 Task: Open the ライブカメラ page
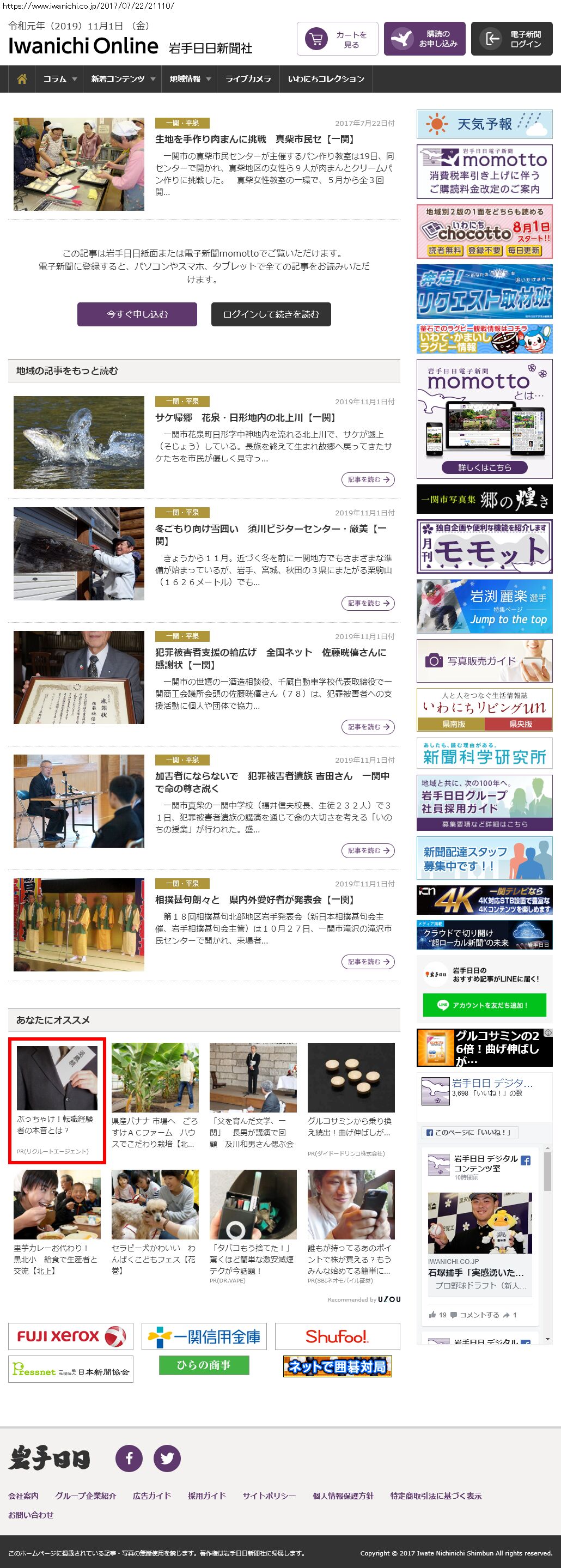point(248,79)
